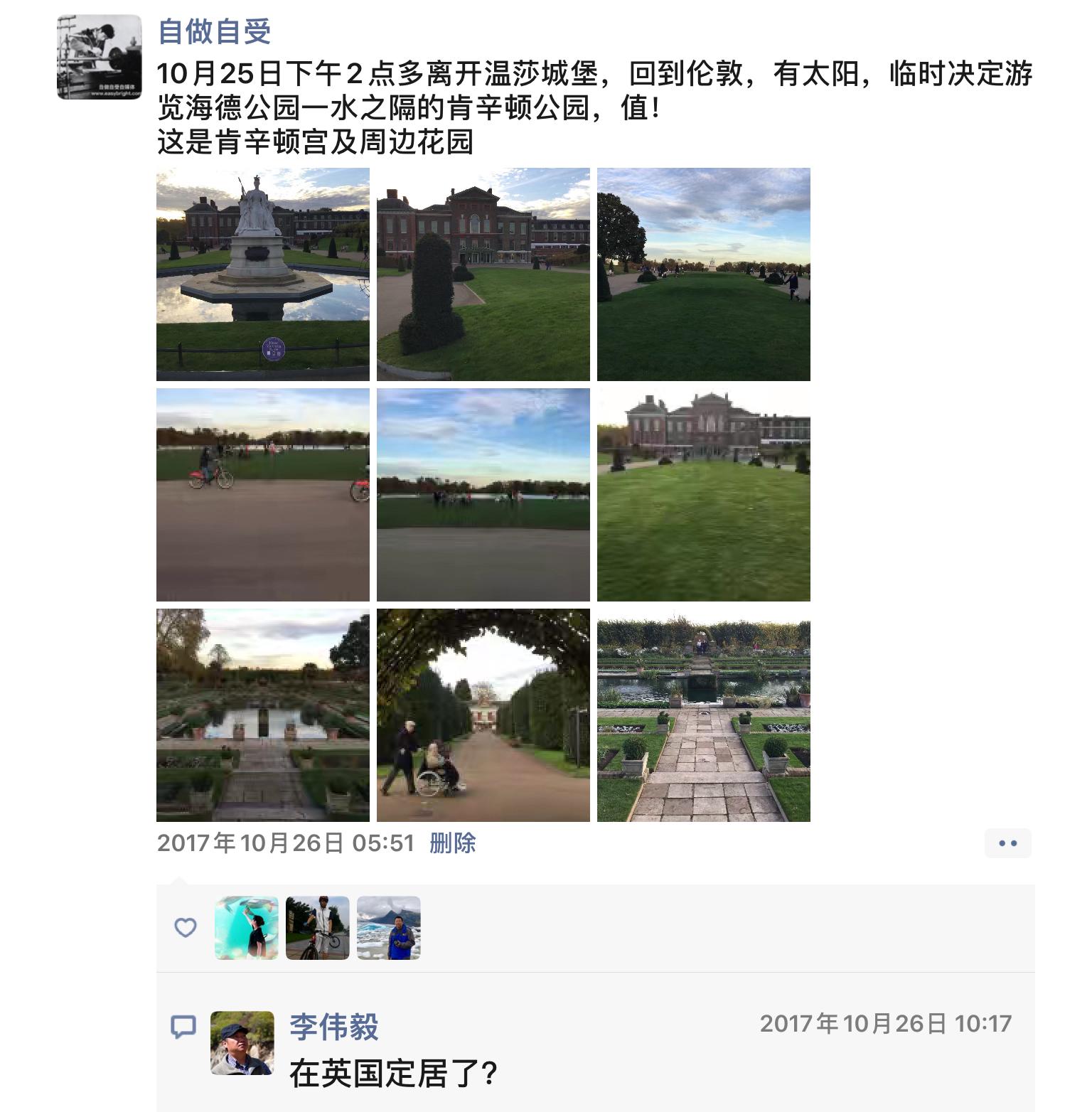Open 自做自受 profile name link
The image size is (1092, 1112).
pyautogui.click(x=215, y=32)
